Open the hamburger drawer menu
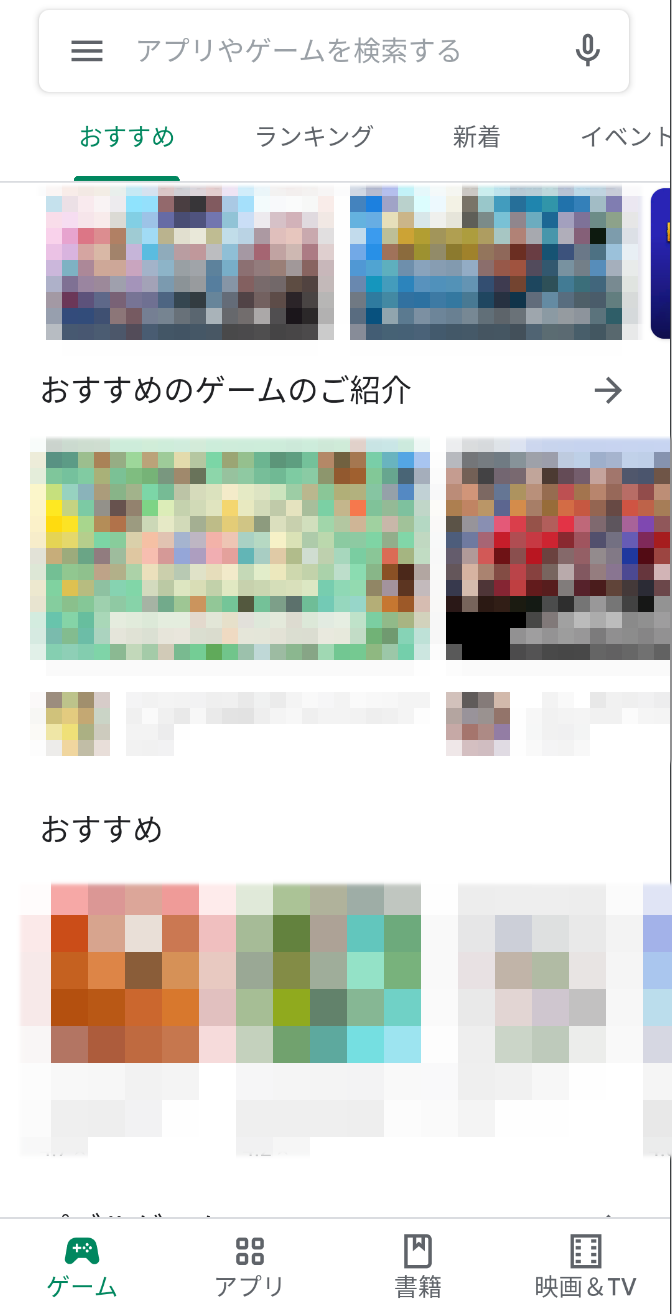The image size is (672, 1314). (87, 51)
